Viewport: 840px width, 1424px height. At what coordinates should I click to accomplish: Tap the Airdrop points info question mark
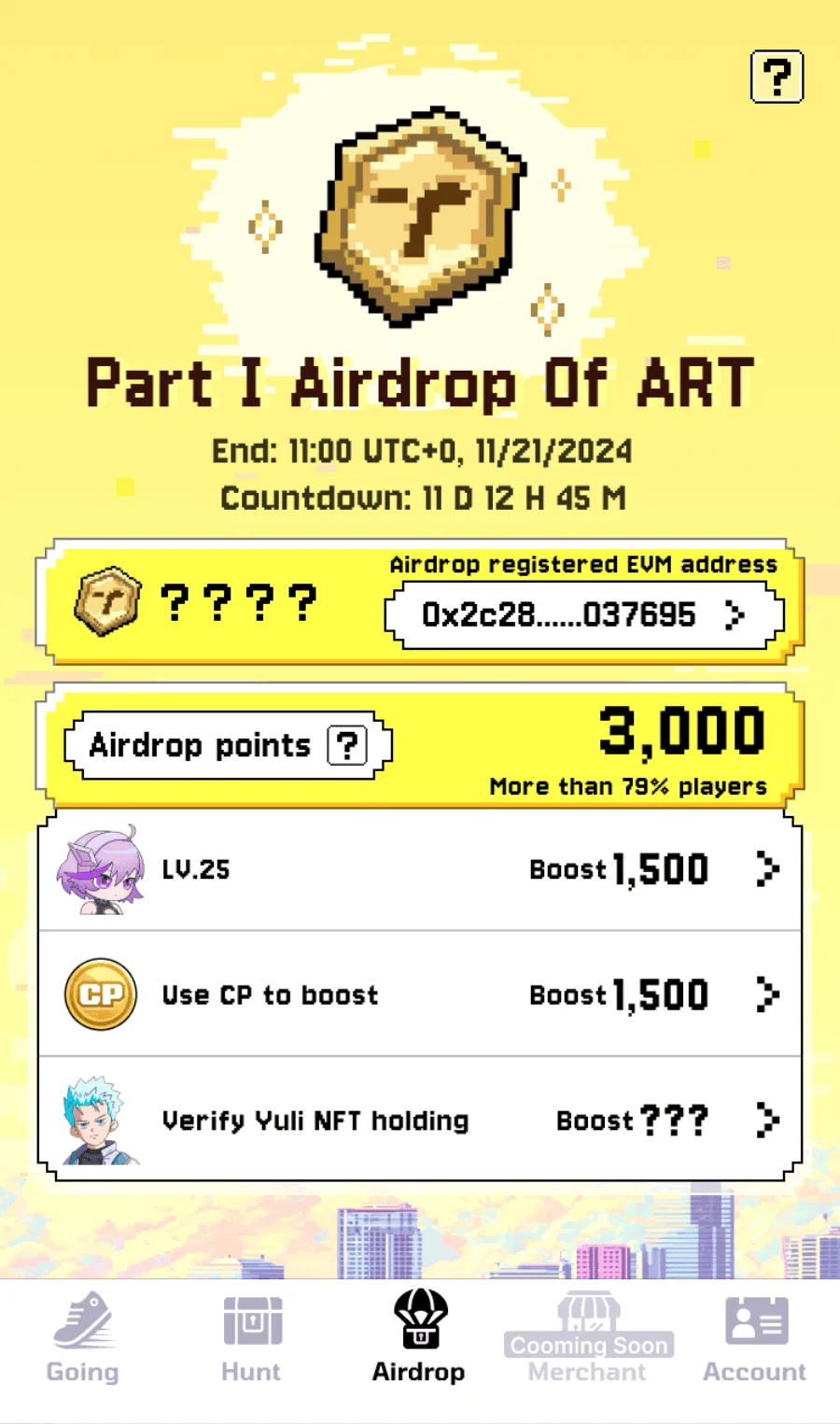click(347, 745)
